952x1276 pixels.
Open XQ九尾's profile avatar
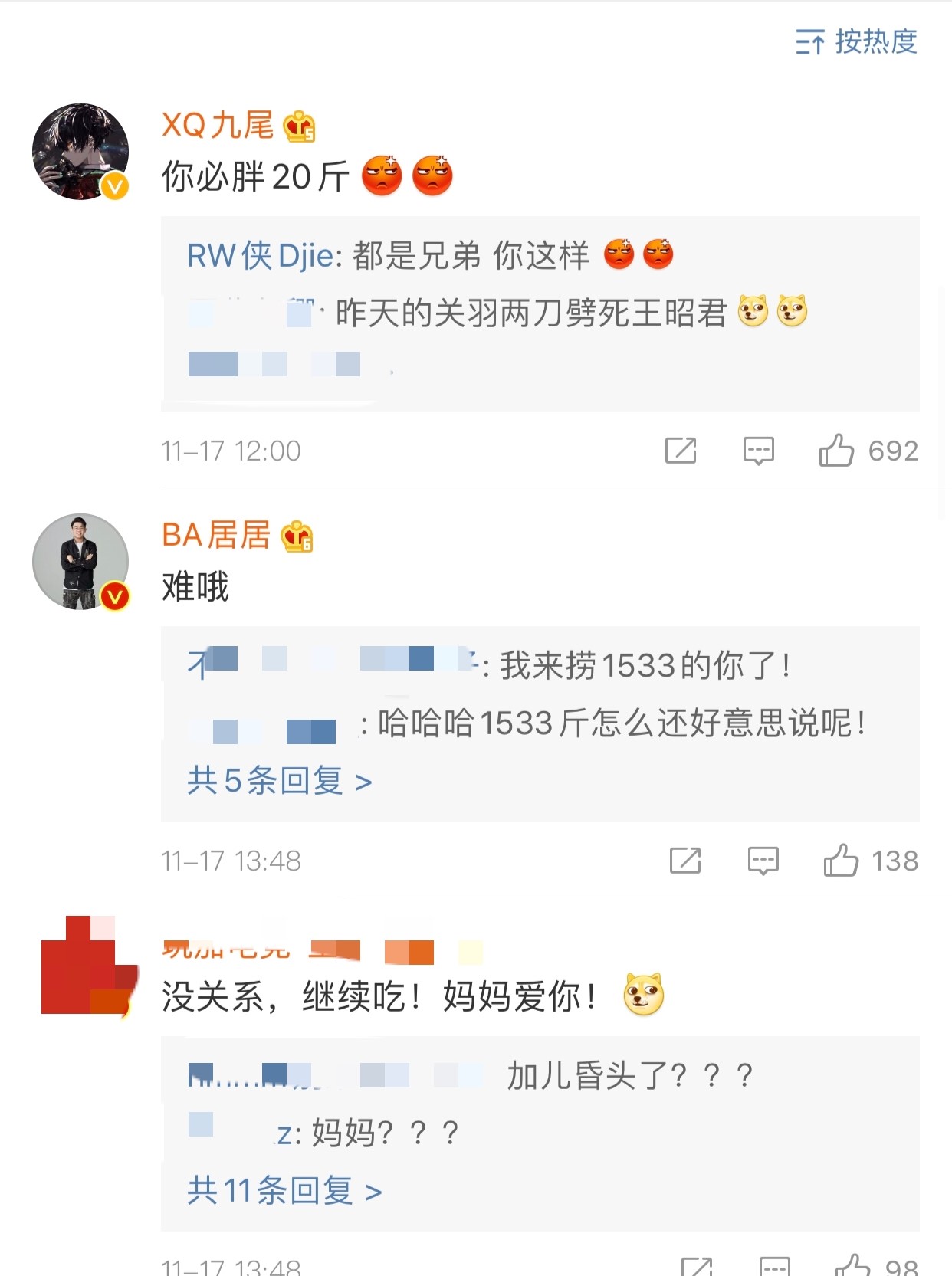point(80,152)
